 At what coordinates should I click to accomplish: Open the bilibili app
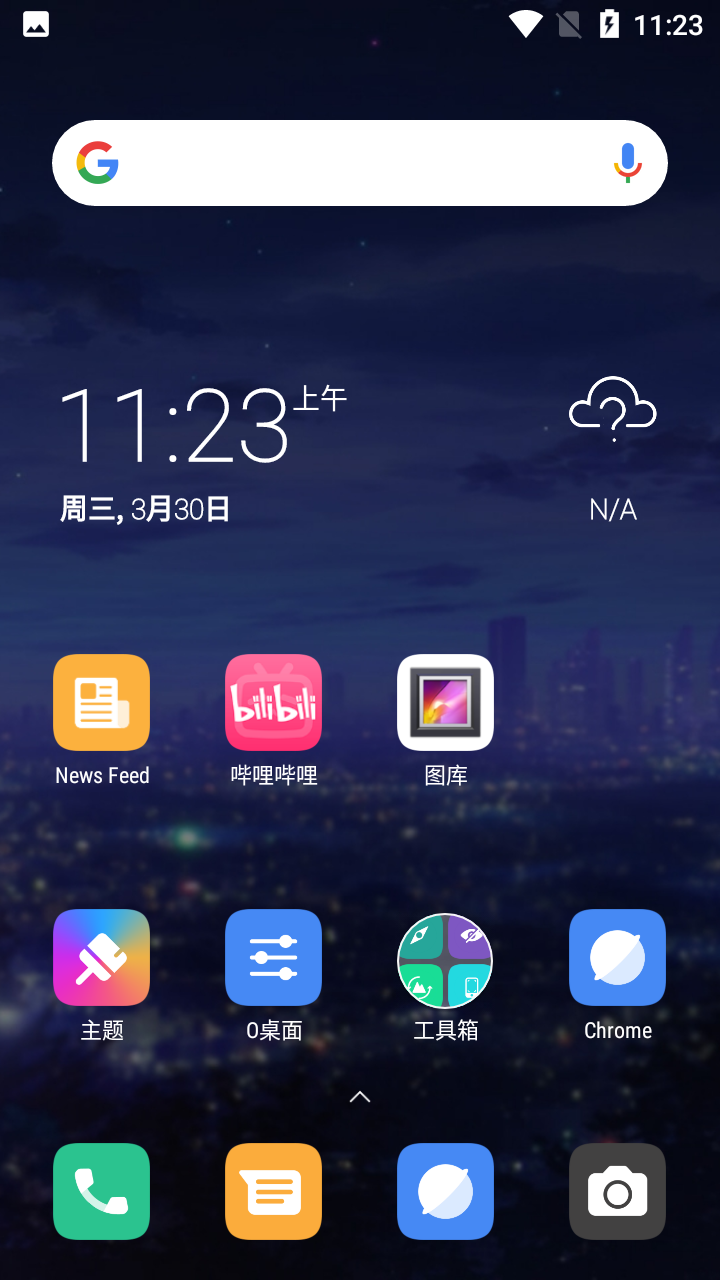pos(273,702)
